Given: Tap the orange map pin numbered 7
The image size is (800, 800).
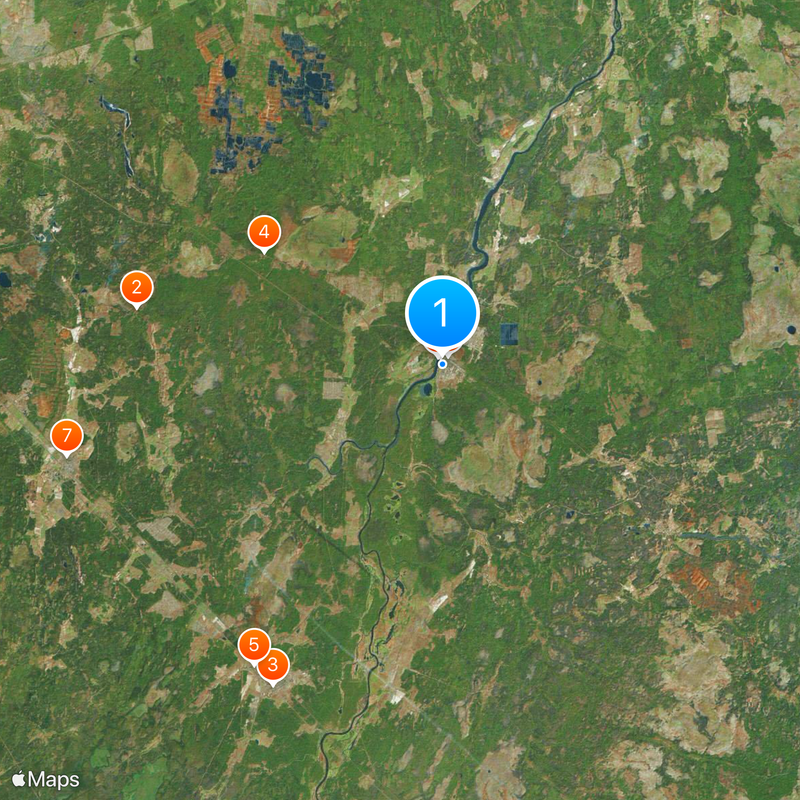Looking at the screenshot, I should click(x=67, y=436).
